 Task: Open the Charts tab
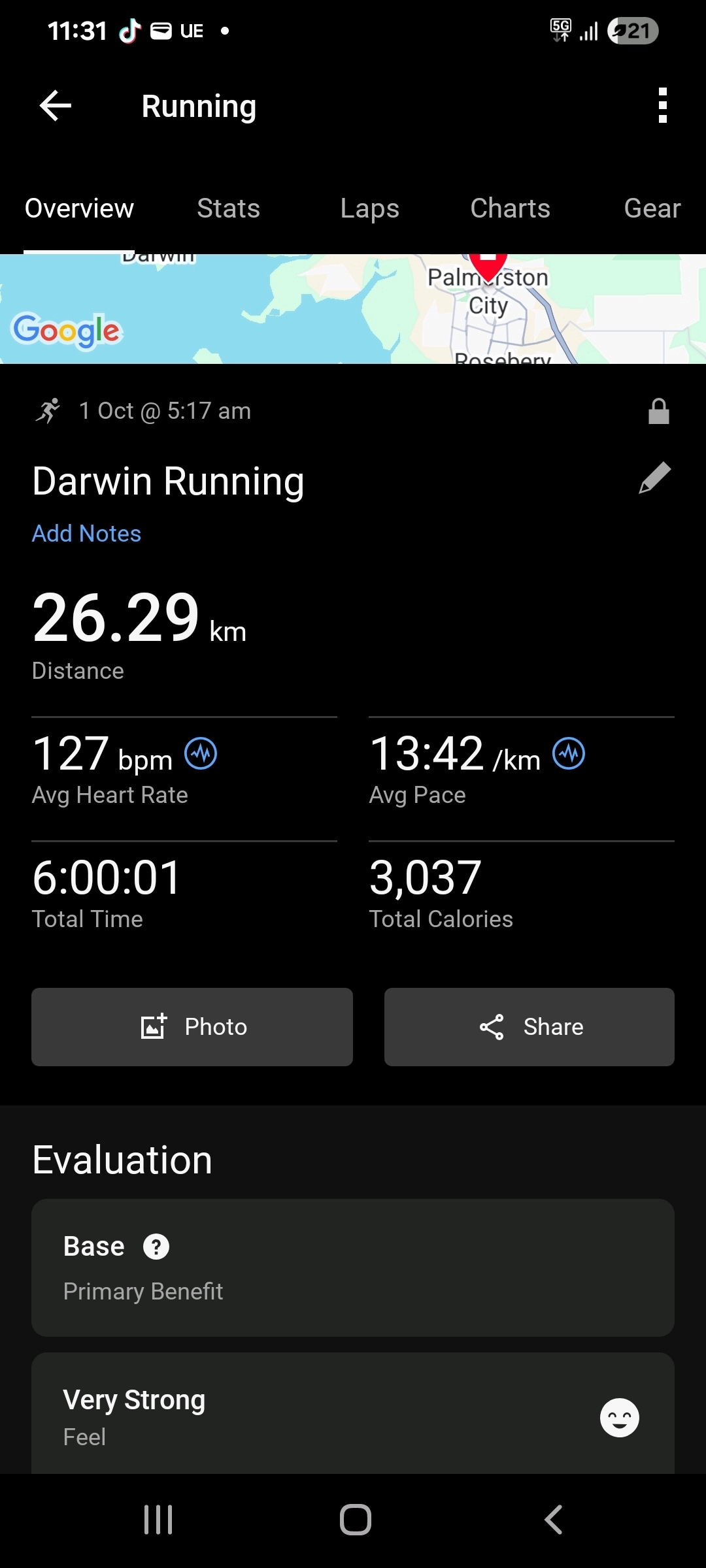(510, 208)
